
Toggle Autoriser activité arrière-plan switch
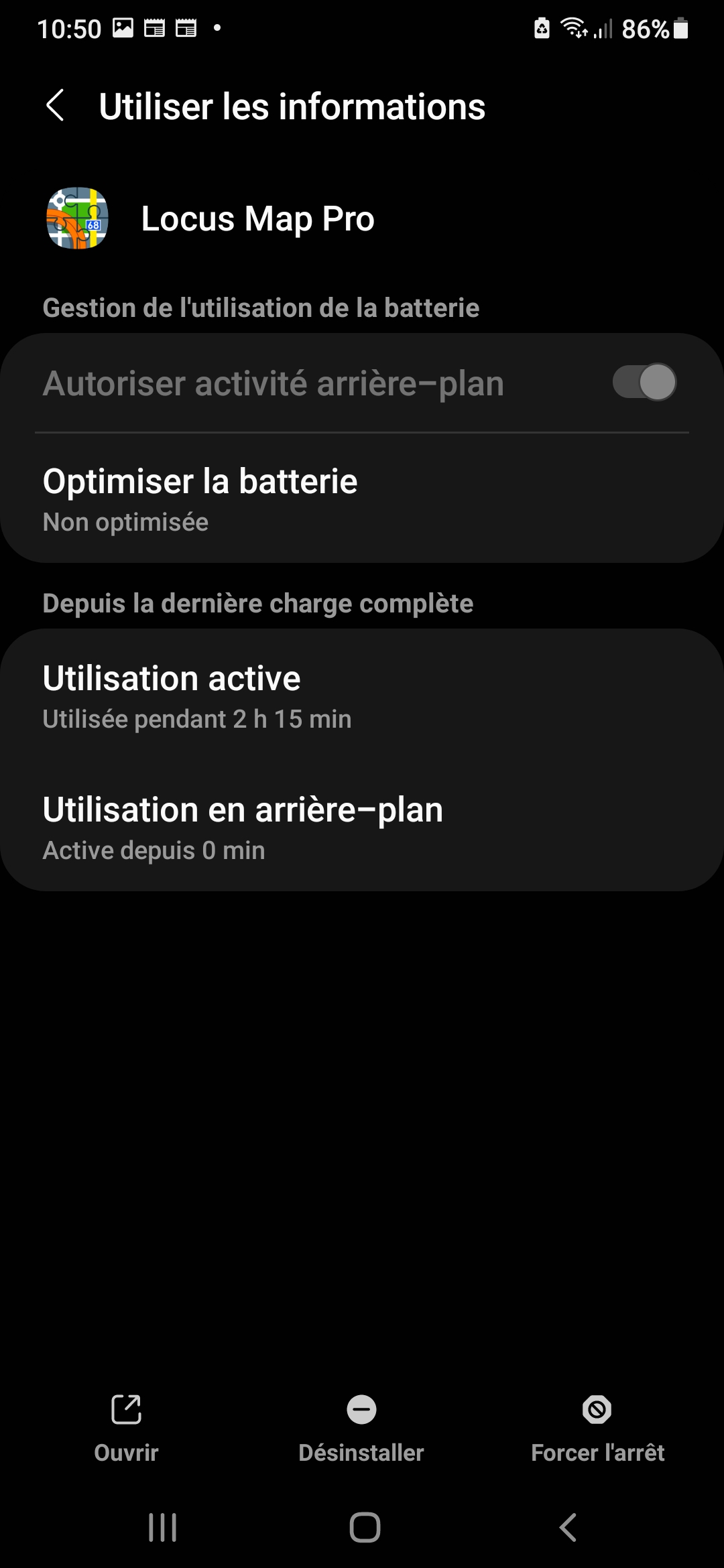click(644, 383)
